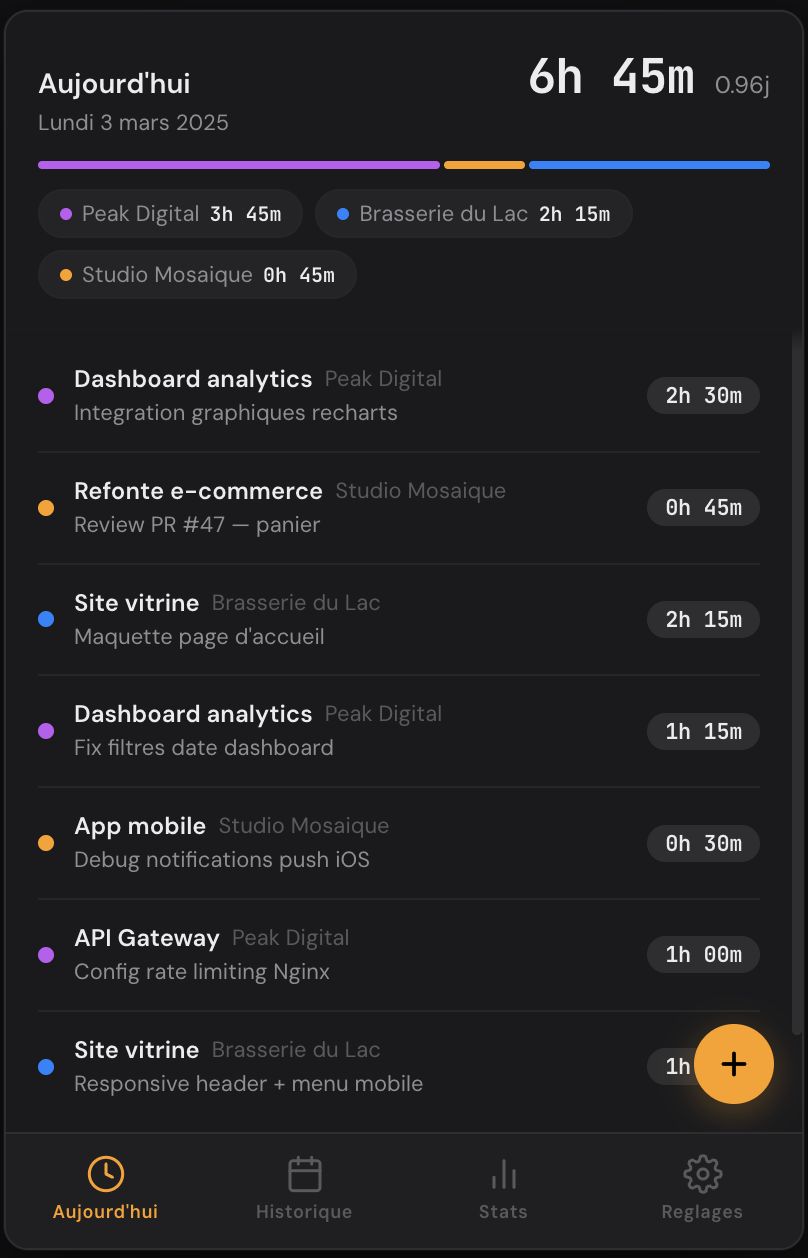Screen dimensions: 808x1258
Task: Switch to the Historique tab
Action: click(304, 1189)
